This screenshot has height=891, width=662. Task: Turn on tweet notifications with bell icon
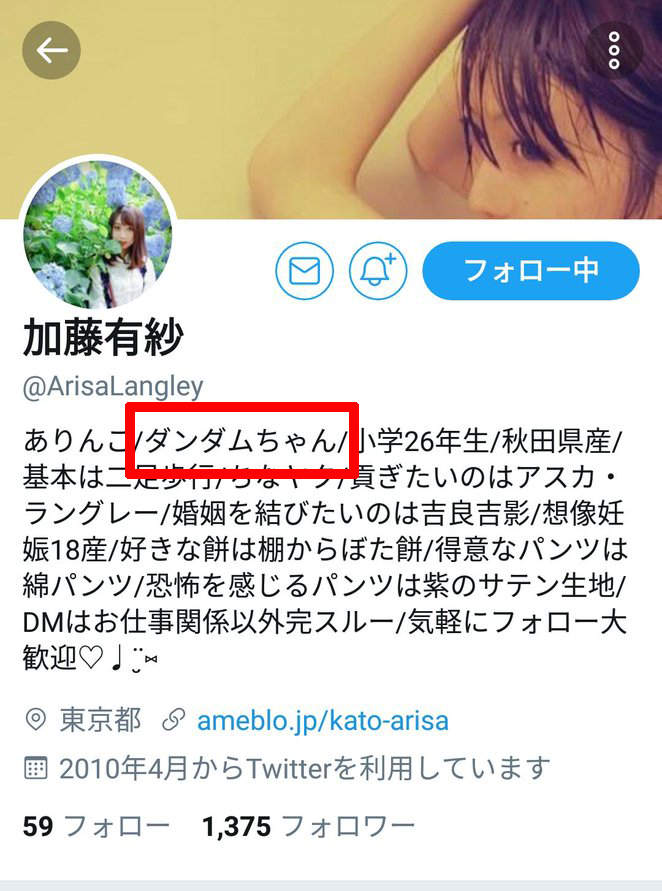point(377,270)
